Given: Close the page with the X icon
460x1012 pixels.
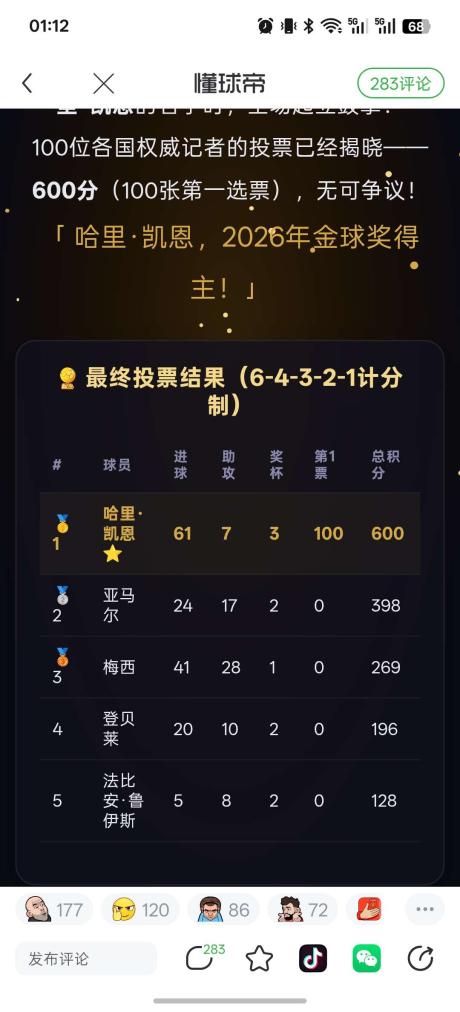Looking at the screenshot, I should click(103, 83).
